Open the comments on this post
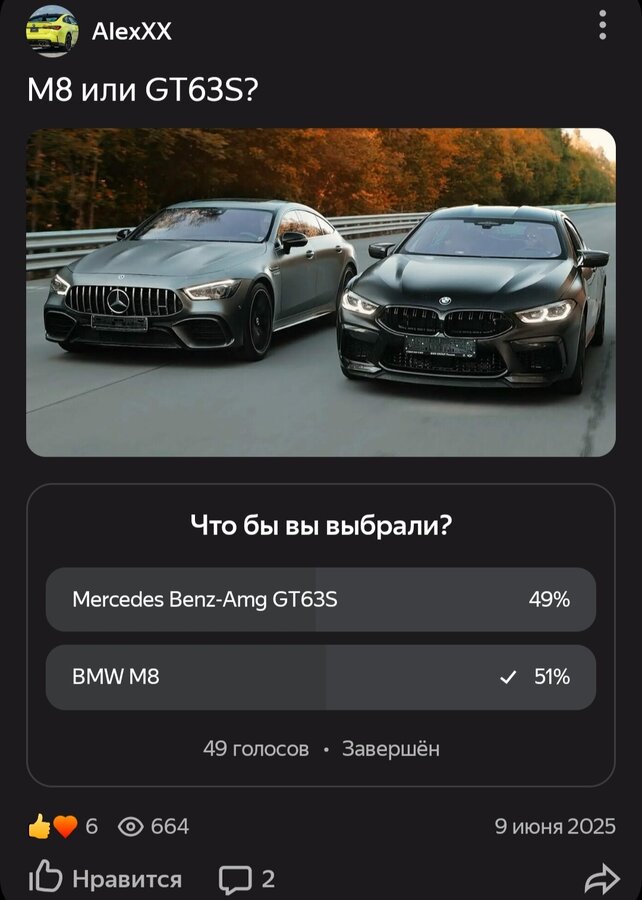This screenshot has width=642, height=900. pos(246,879)
